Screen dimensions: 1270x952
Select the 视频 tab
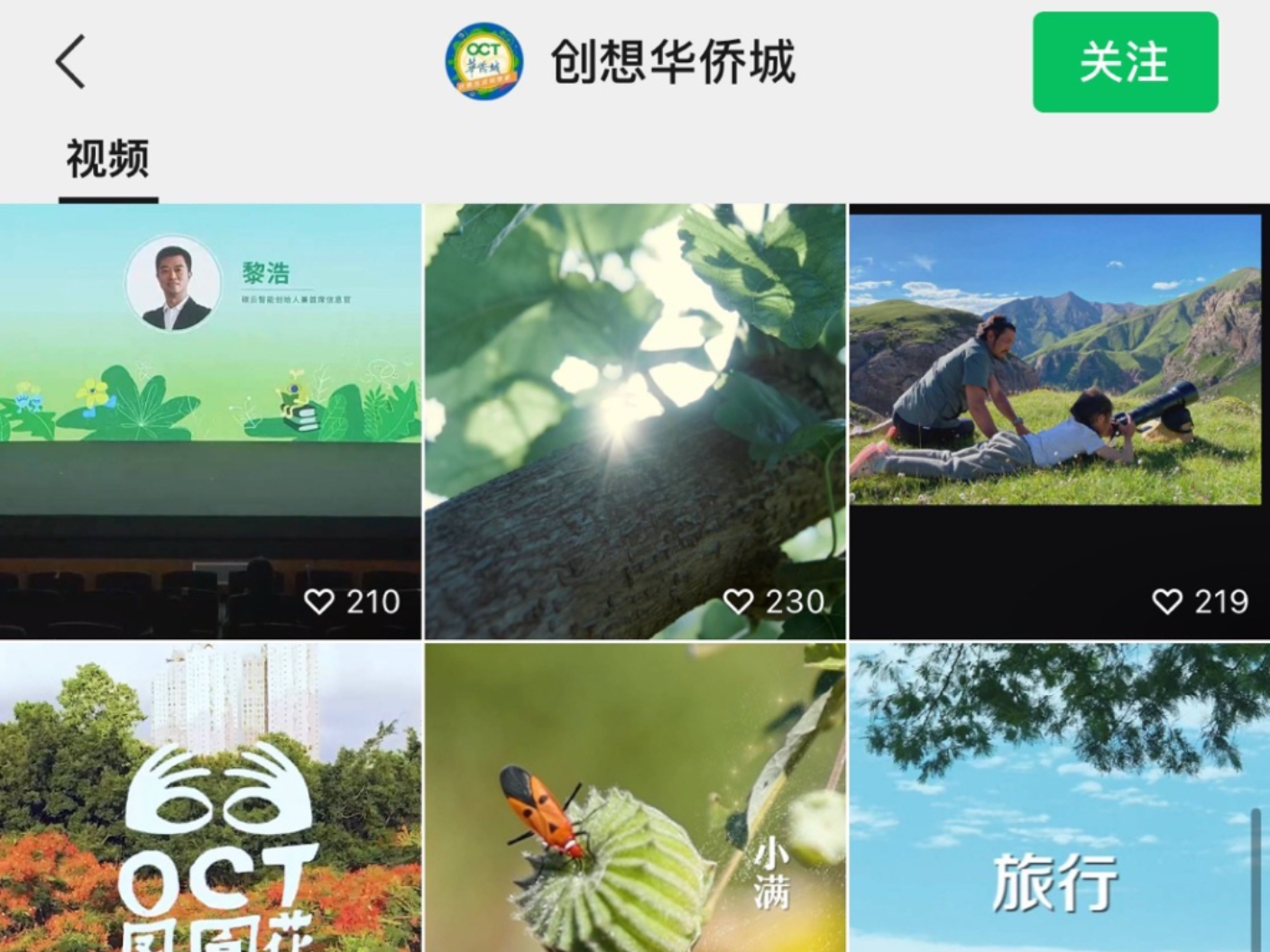(x=107, y=159)
